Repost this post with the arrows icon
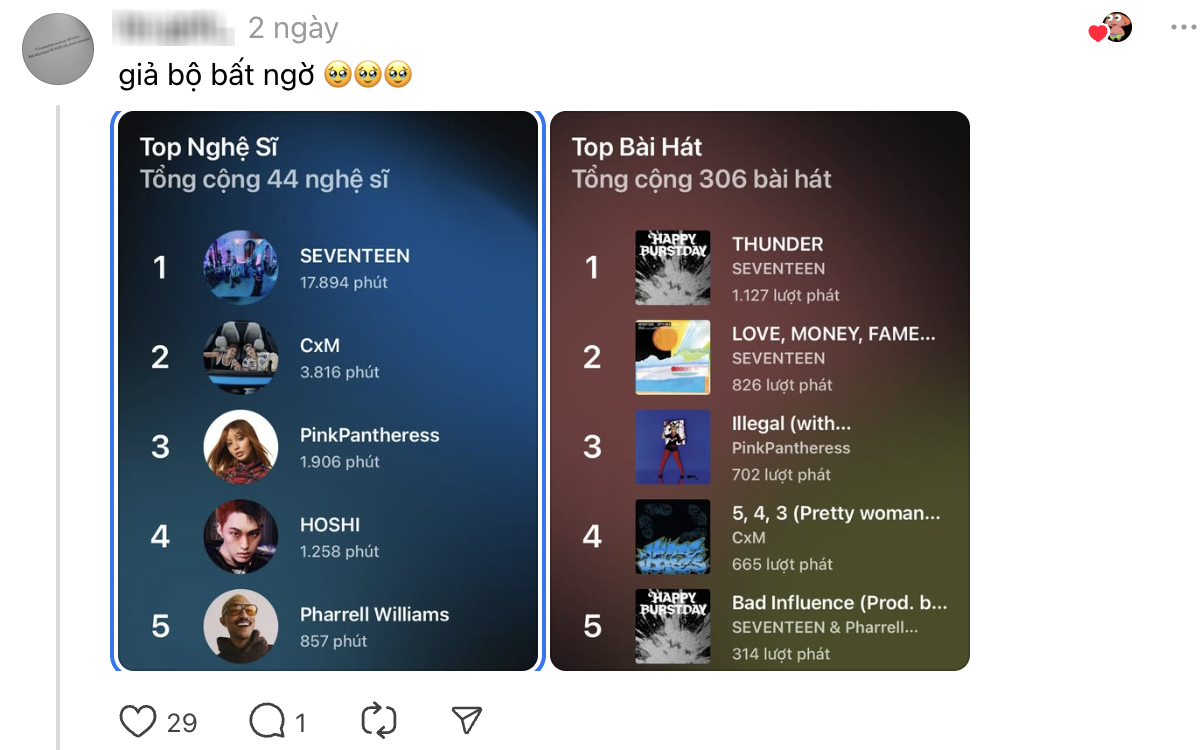1204x750 pixels. tap(379, 721)
